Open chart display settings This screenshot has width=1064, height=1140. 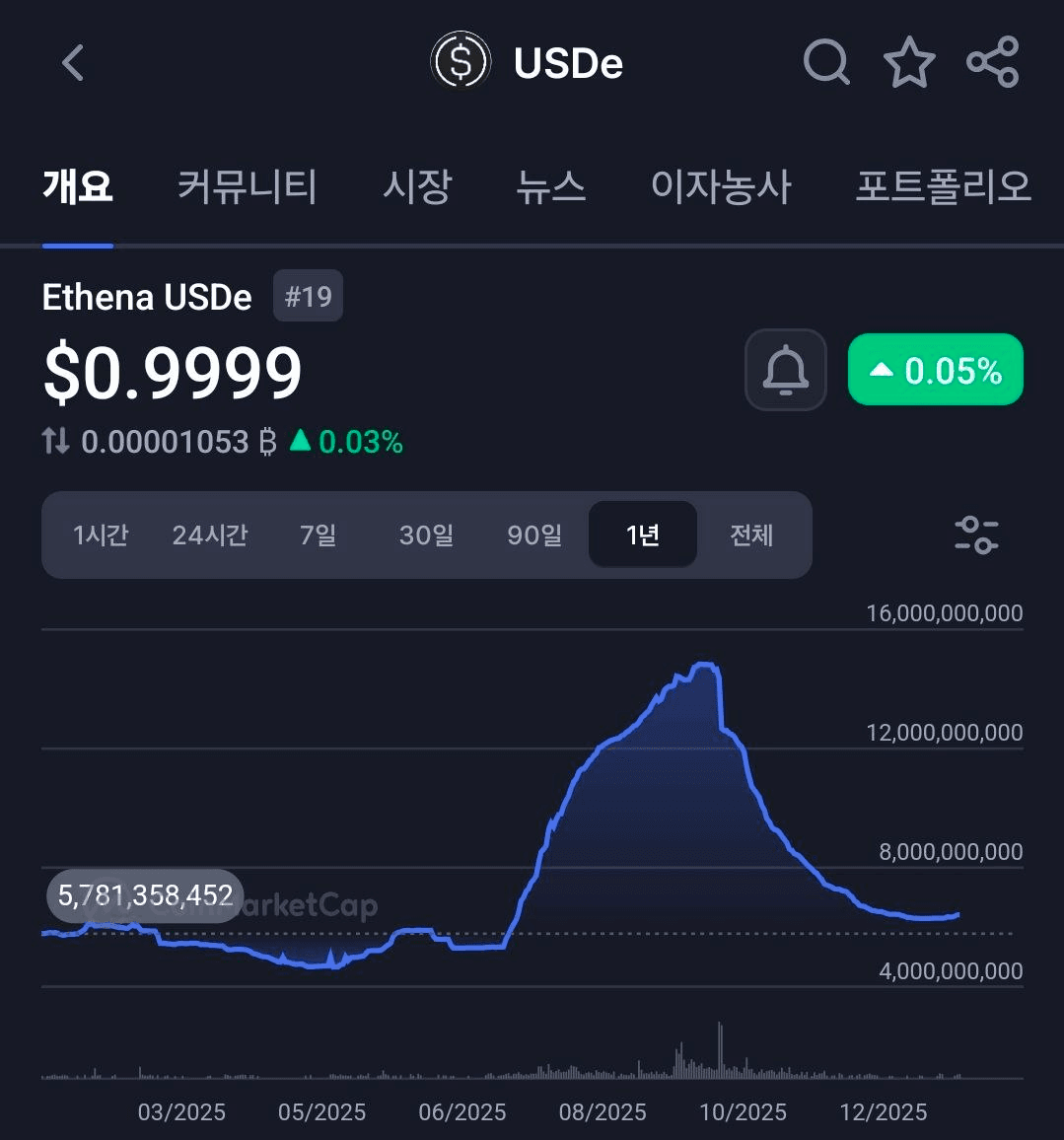point(975,535)
